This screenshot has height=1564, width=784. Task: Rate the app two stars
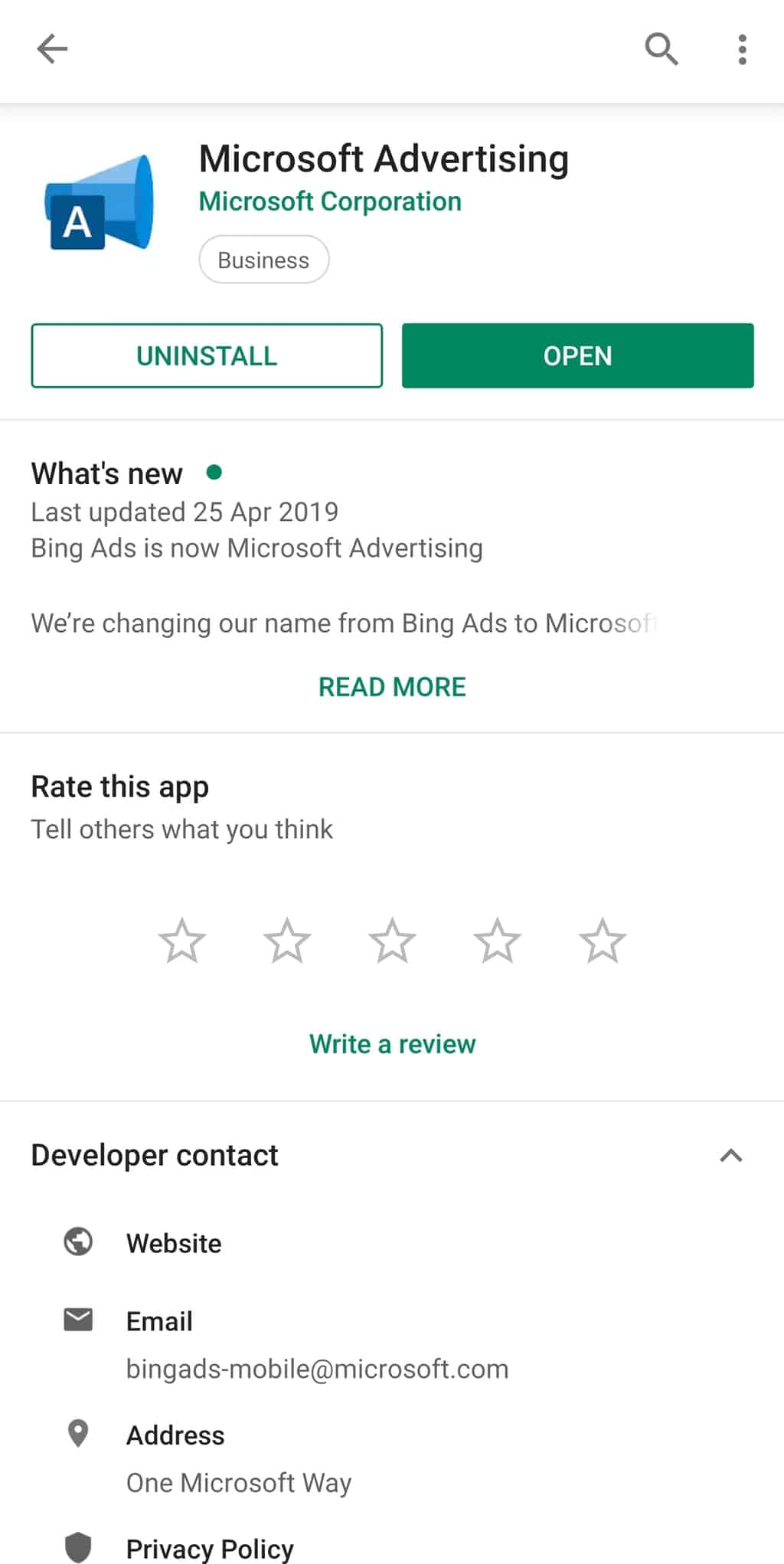tap(287, 941)
